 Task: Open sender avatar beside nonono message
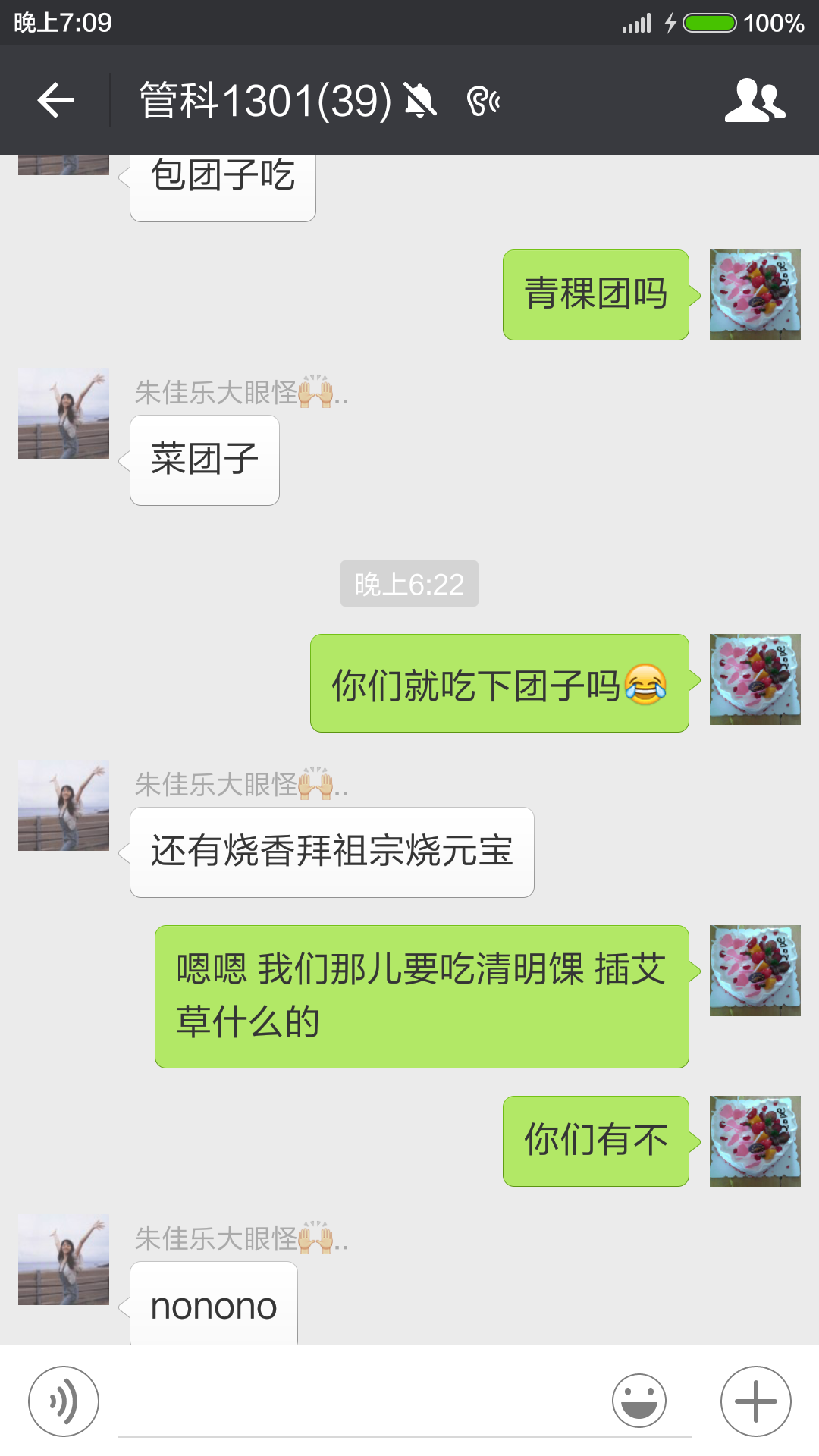pyautogui.click(x=64, y=1260)
